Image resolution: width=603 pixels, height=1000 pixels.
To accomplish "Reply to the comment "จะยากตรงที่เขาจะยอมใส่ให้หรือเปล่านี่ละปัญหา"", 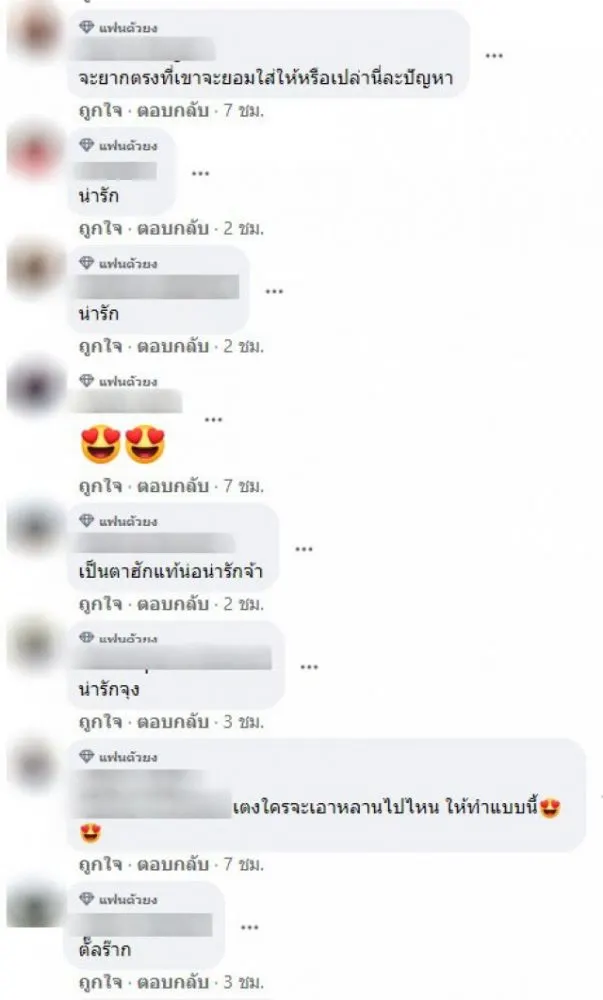I will click(169, 111).
